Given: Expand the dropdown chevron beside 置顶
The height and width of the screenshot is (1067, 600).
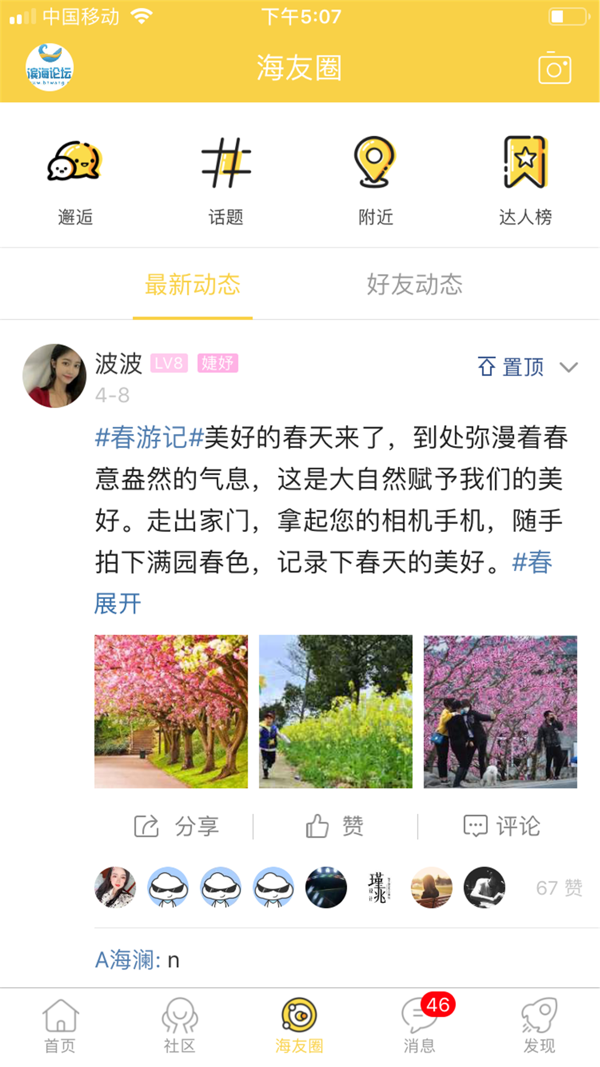Looking at the screenshot, I should click(569, 367).
